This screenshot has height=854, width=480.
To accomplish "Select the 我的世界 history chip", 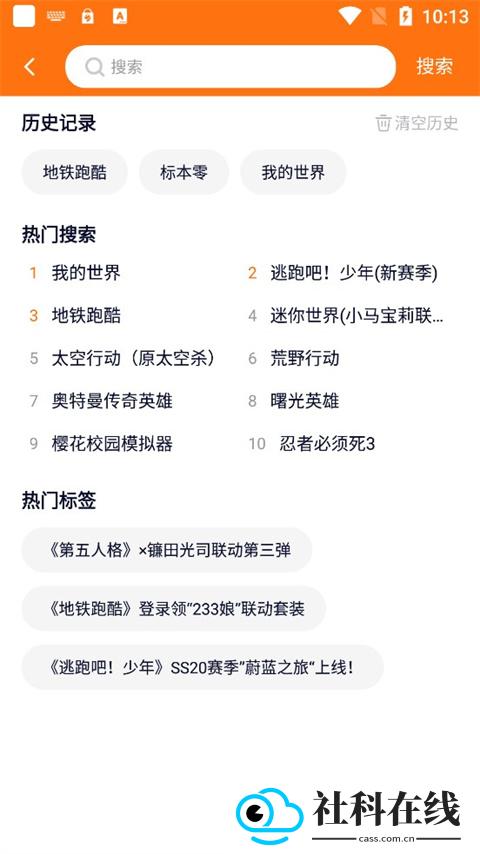I will click(293, 173).
